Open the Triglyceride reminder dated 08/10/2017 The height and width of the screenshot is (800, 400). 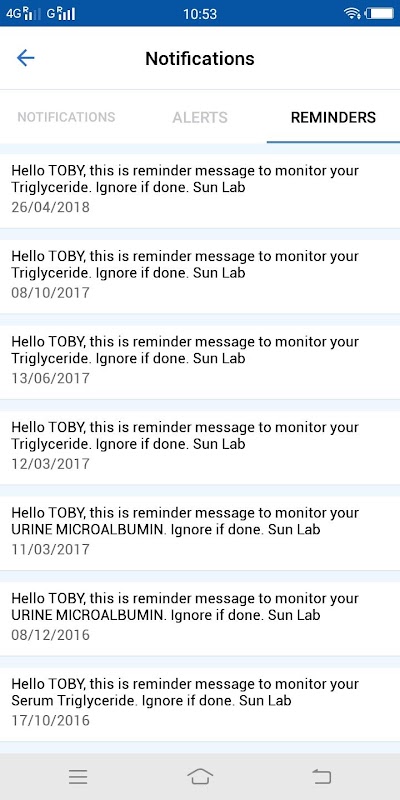coord(200,277)
